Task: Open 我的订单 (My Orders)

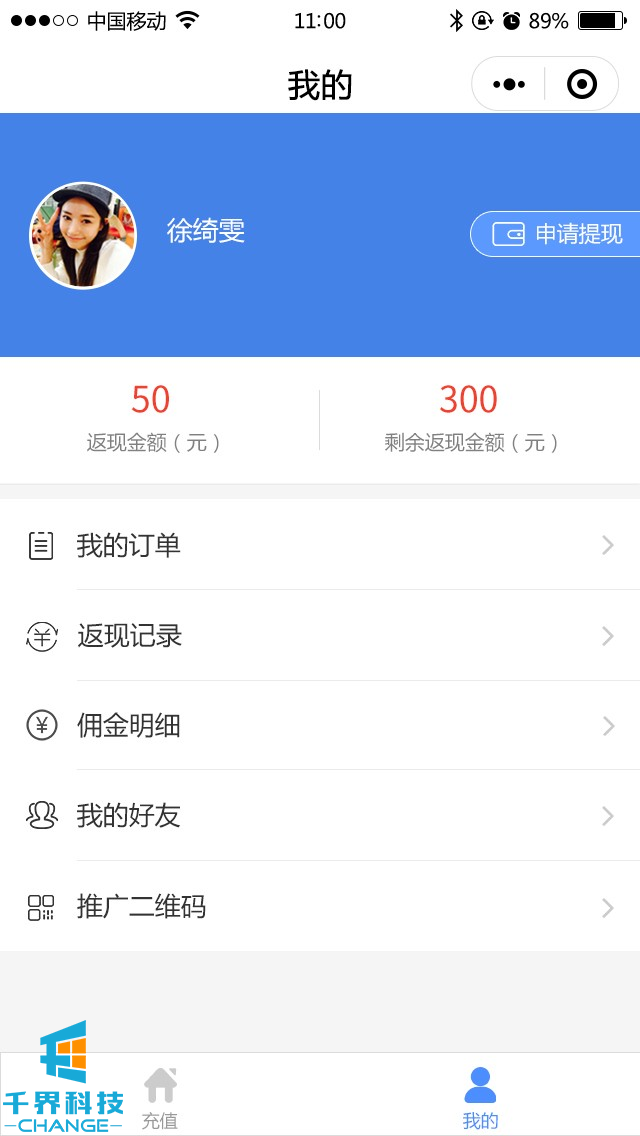Action: (x=320, y=545)
